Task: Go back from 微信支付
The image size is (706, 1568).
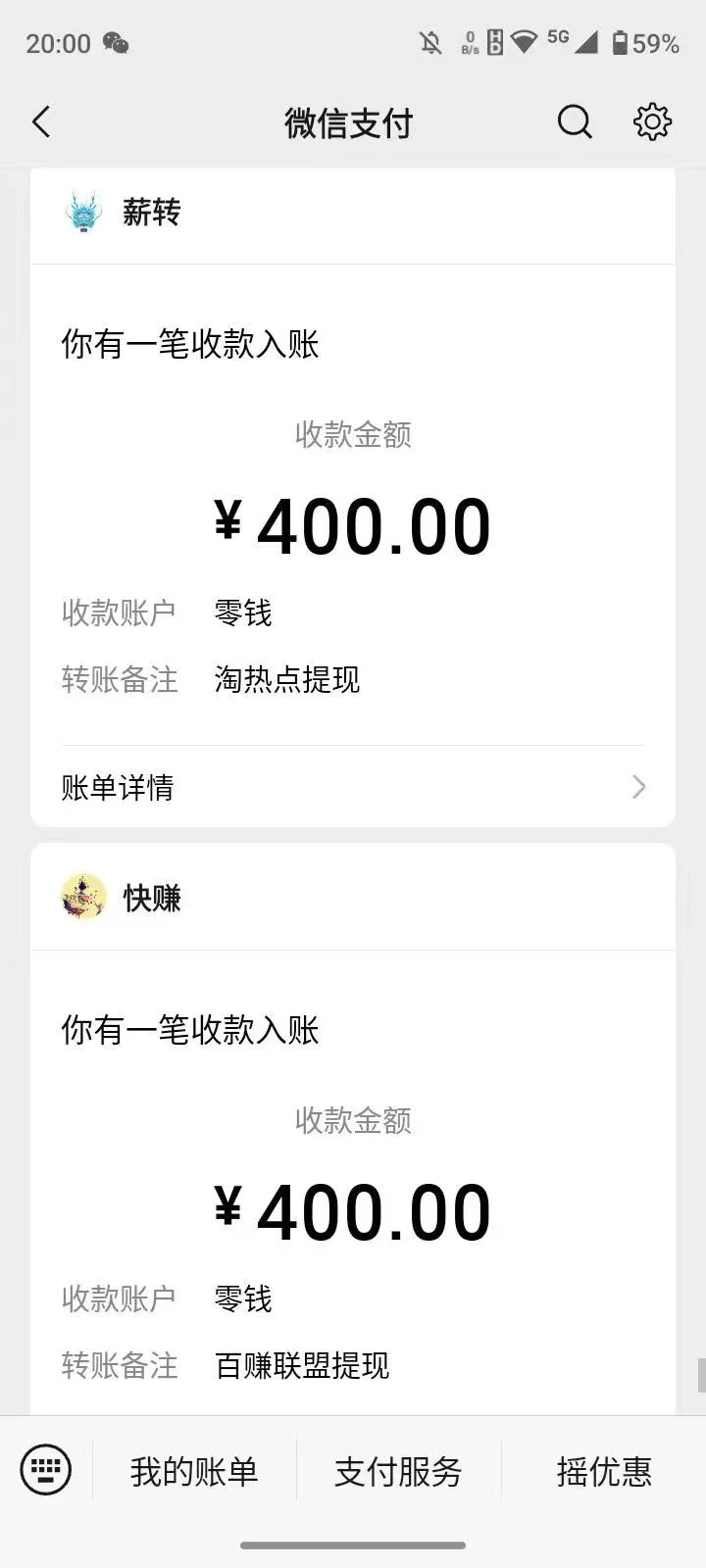Action: coord(41,122)
